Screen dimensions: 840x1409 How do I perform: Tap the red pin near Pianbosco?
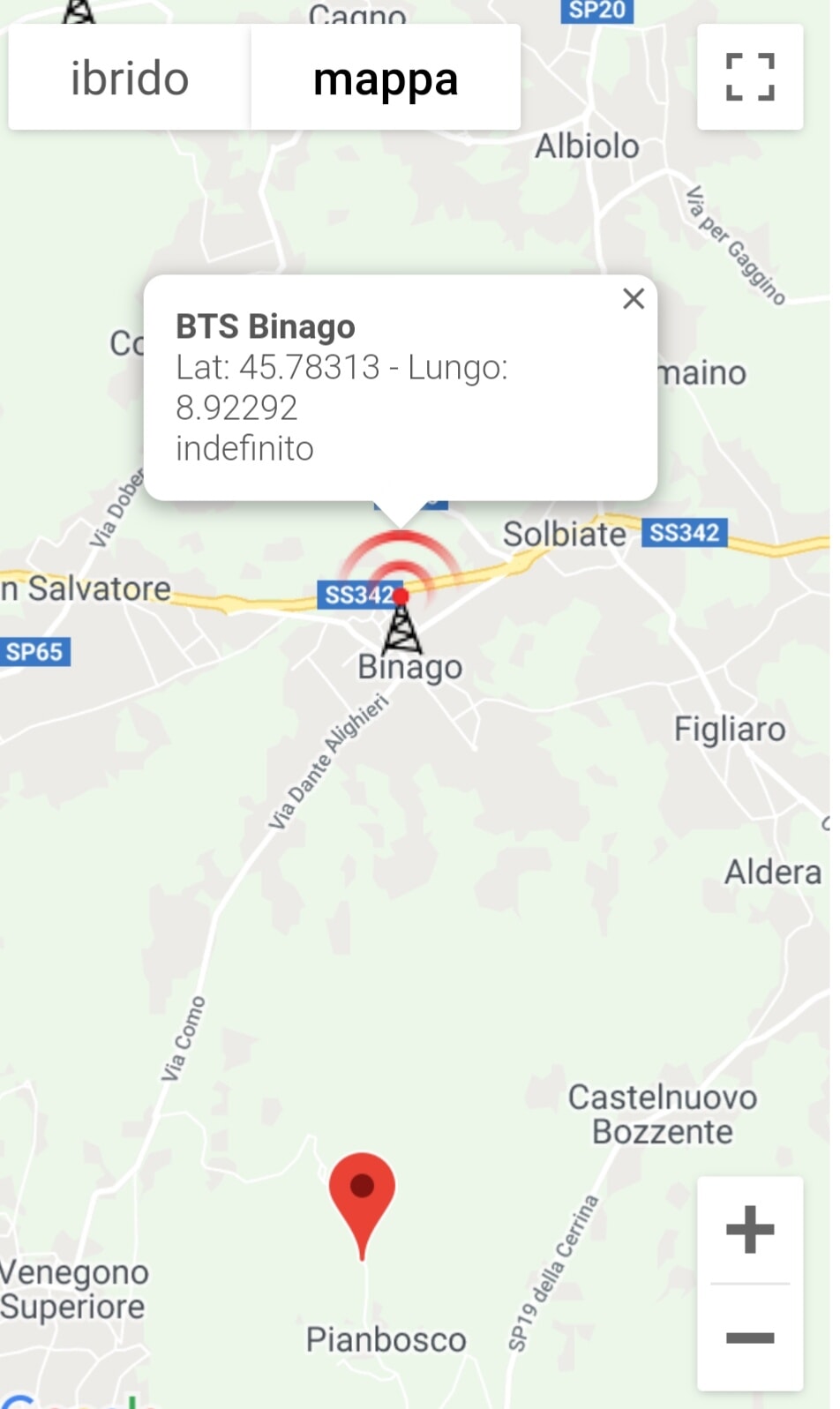tap(362, 1193)
